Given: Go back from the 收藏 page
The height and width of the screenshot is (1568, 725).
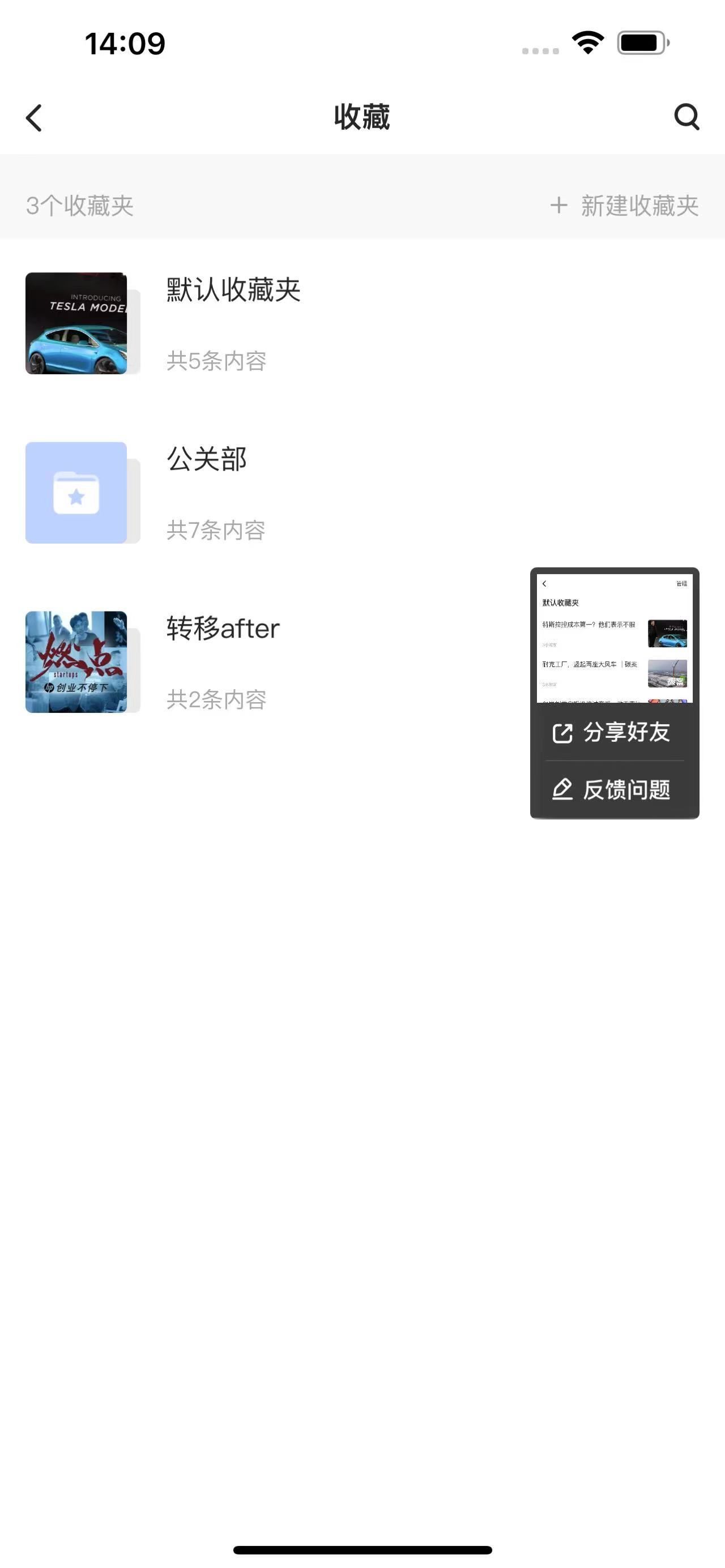Looking at the screenshot, I should coord(34,117).
